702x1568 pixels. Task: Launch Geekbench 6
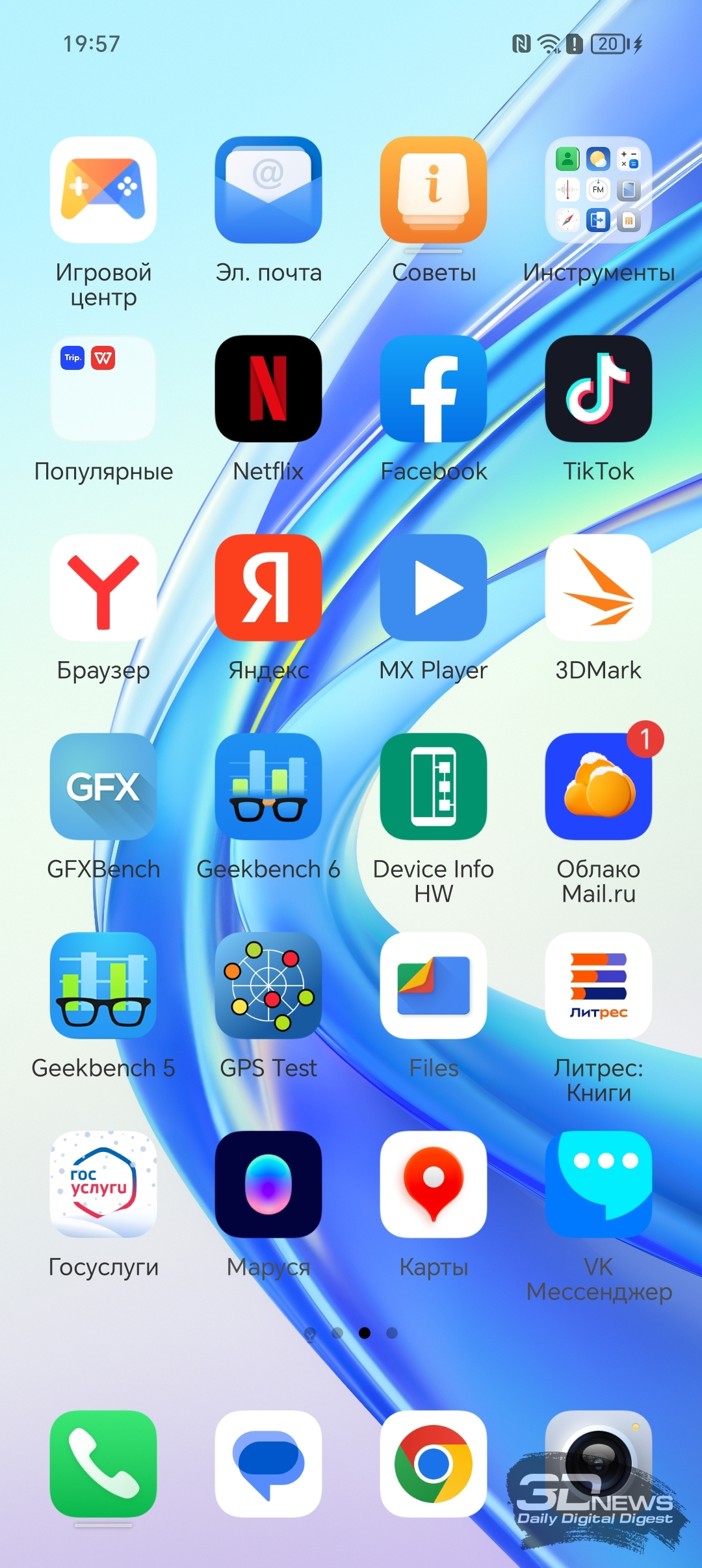(268, 787)
